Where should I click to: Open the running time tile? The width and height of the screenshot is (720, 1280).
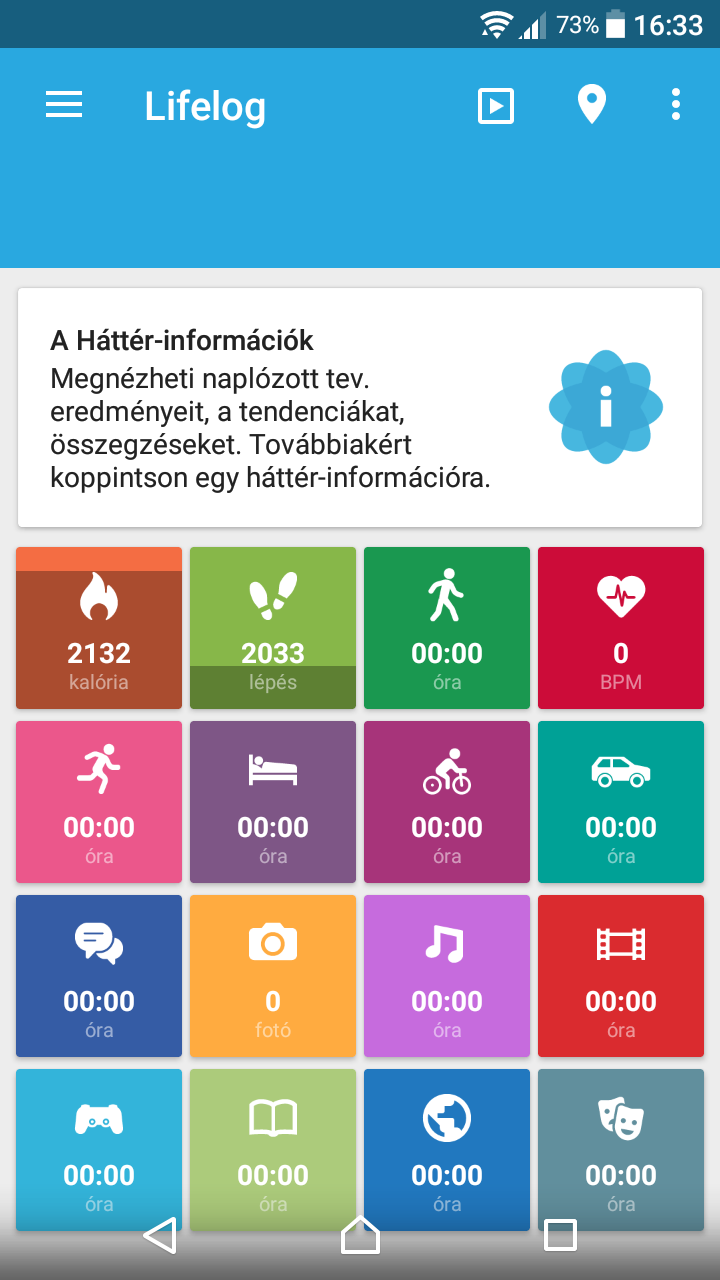[99, 802]
